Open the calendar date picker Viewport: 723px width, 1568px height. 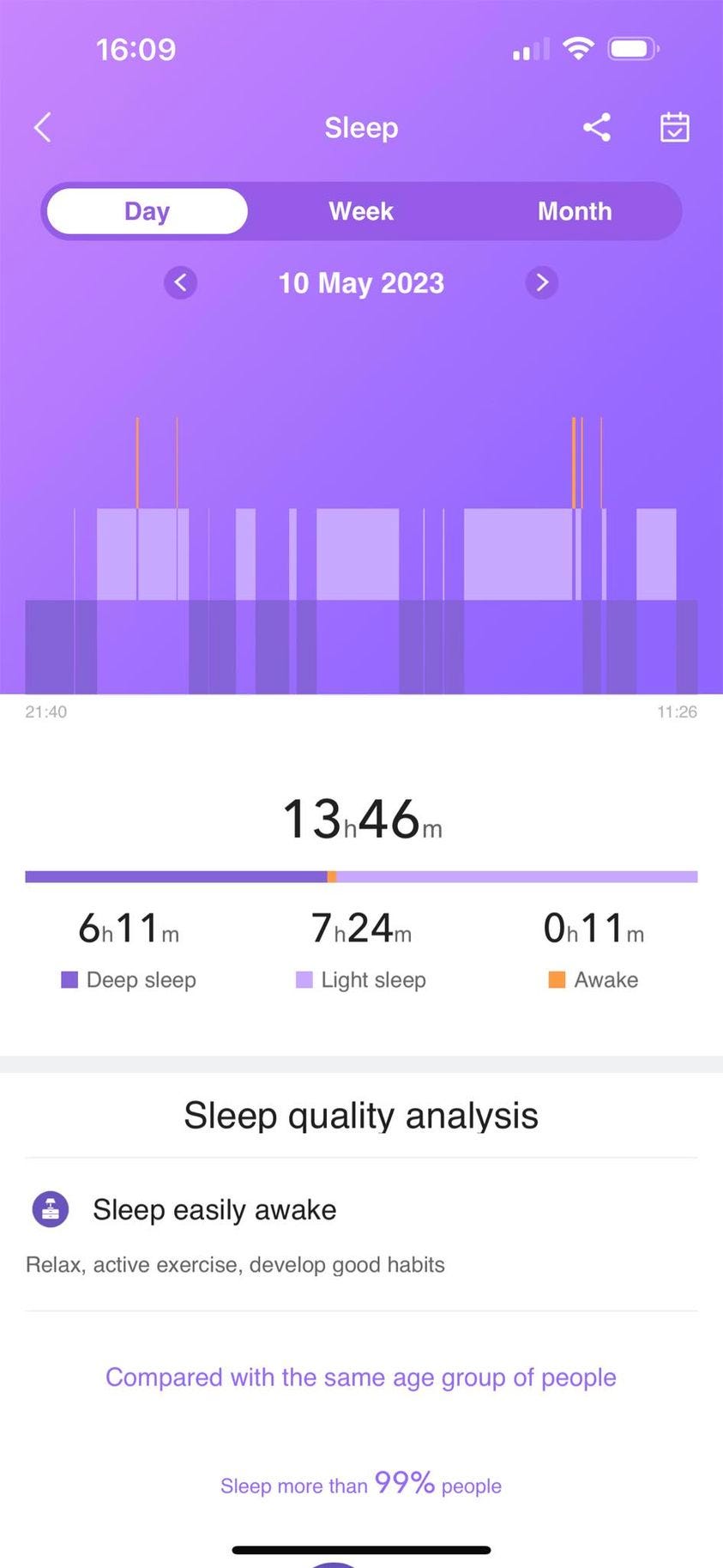click(674, 128)
